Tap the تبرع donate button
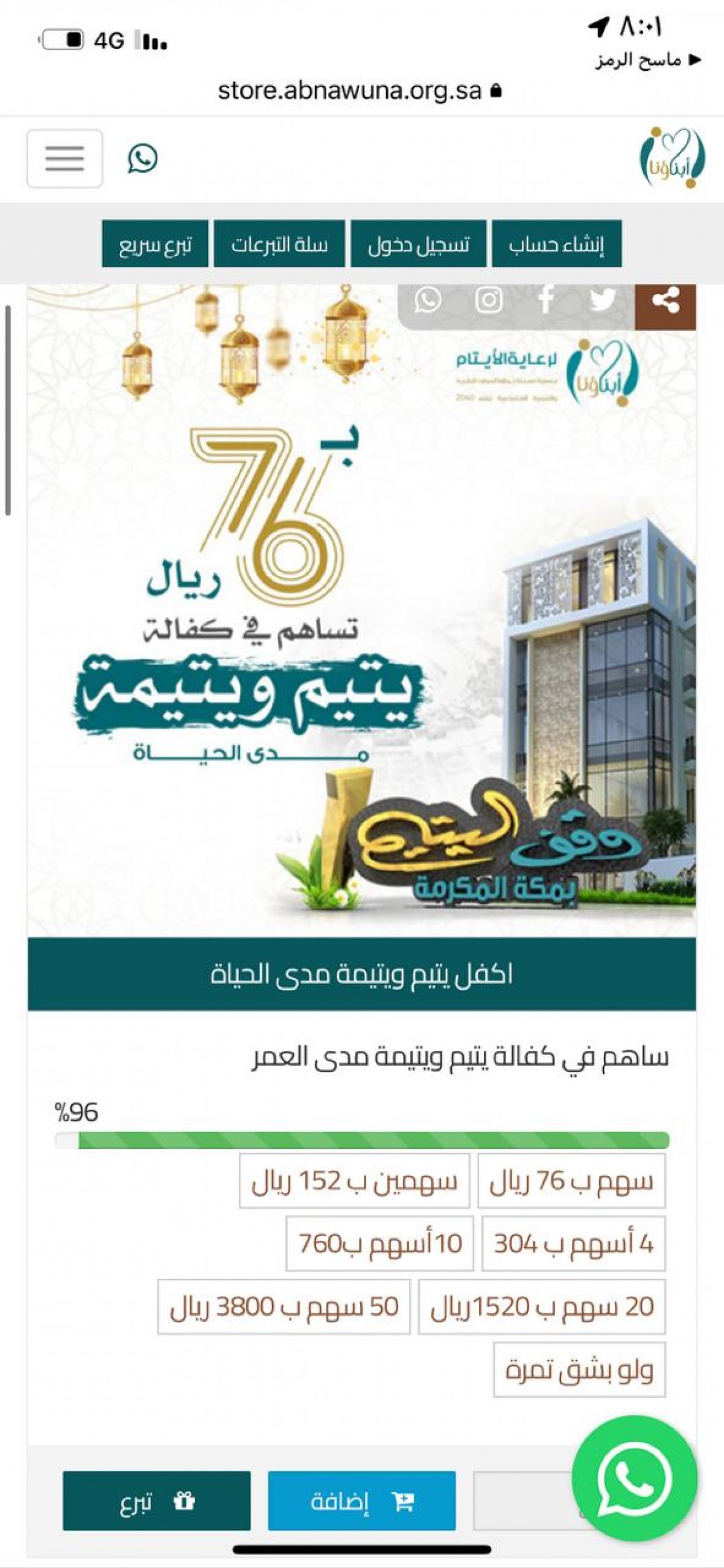 tap(156, 1500)
